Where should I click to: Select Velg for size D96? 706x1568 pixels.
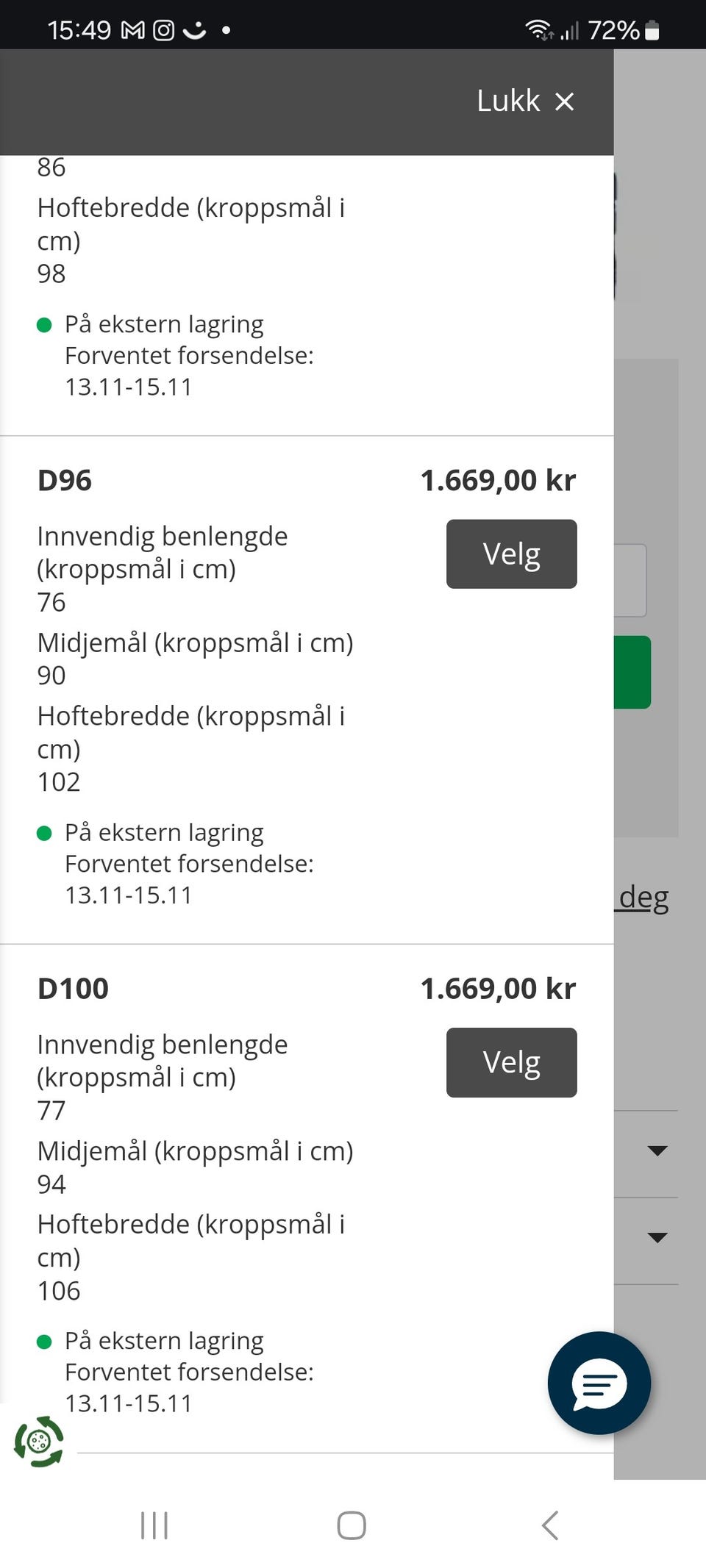coord(510,554)
